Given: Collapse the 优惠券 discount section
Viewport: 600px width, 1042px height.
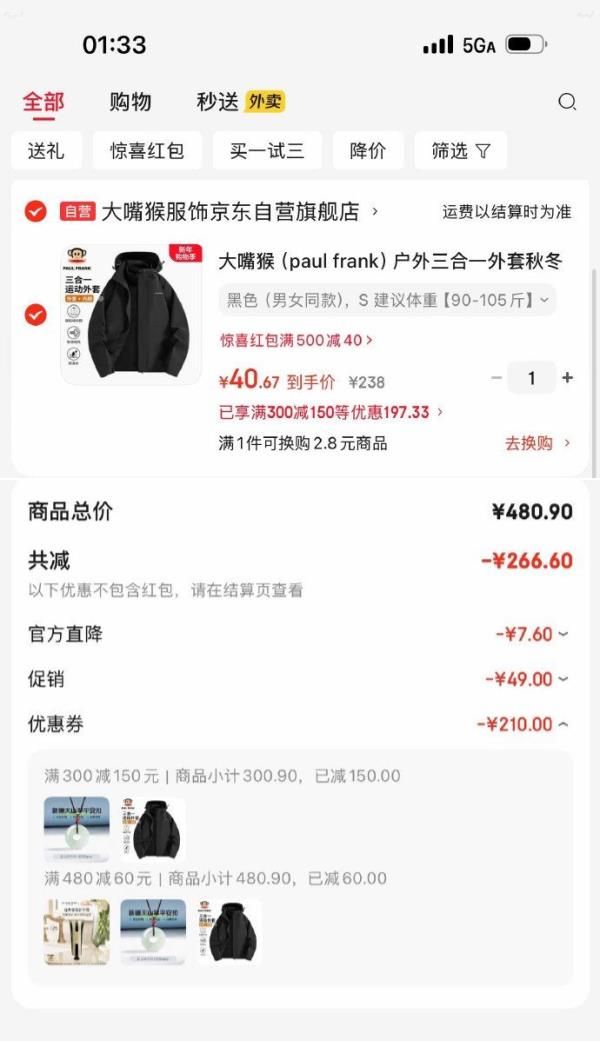Looking at the screenshot, I should coord(523,724).
